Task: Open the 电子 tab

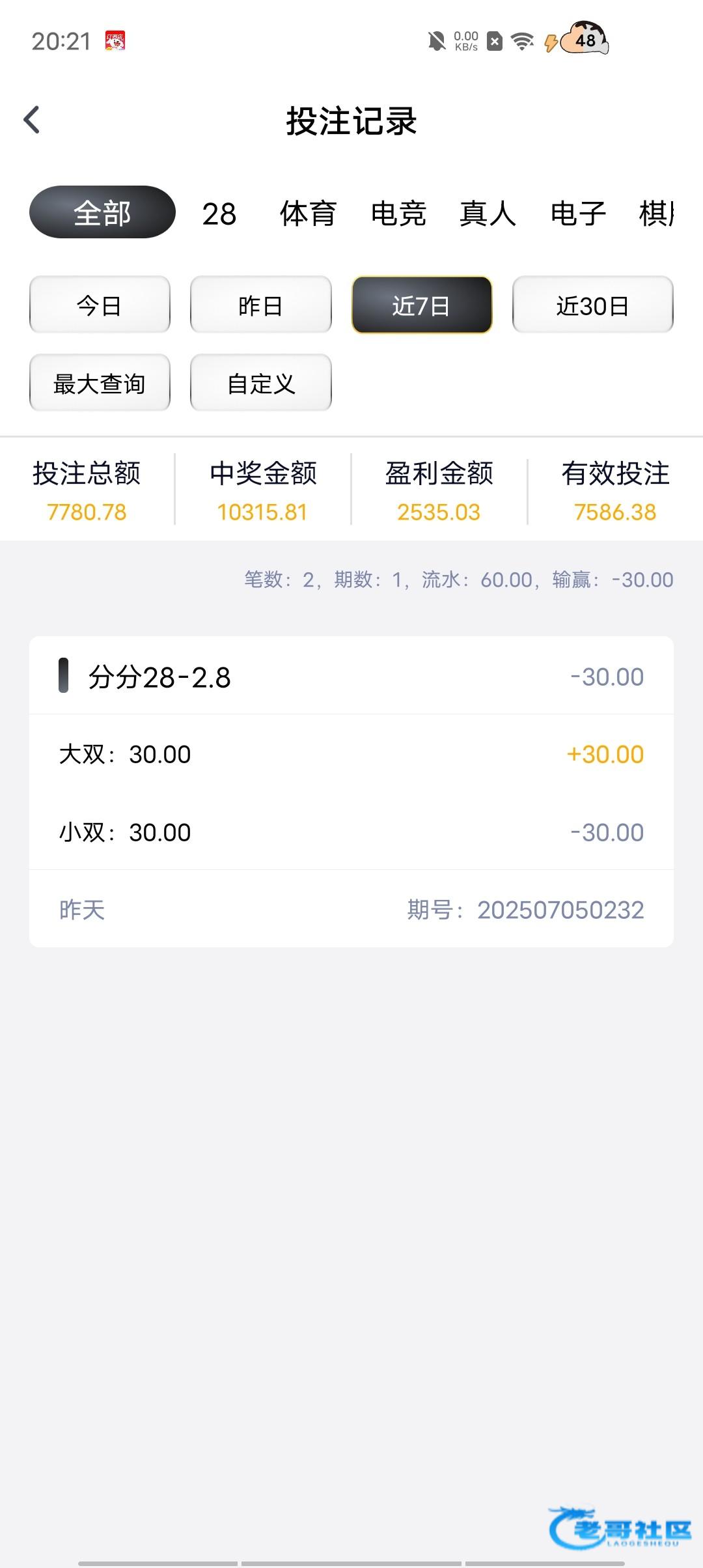Action: pyautogui.click(x=578, y=214)
